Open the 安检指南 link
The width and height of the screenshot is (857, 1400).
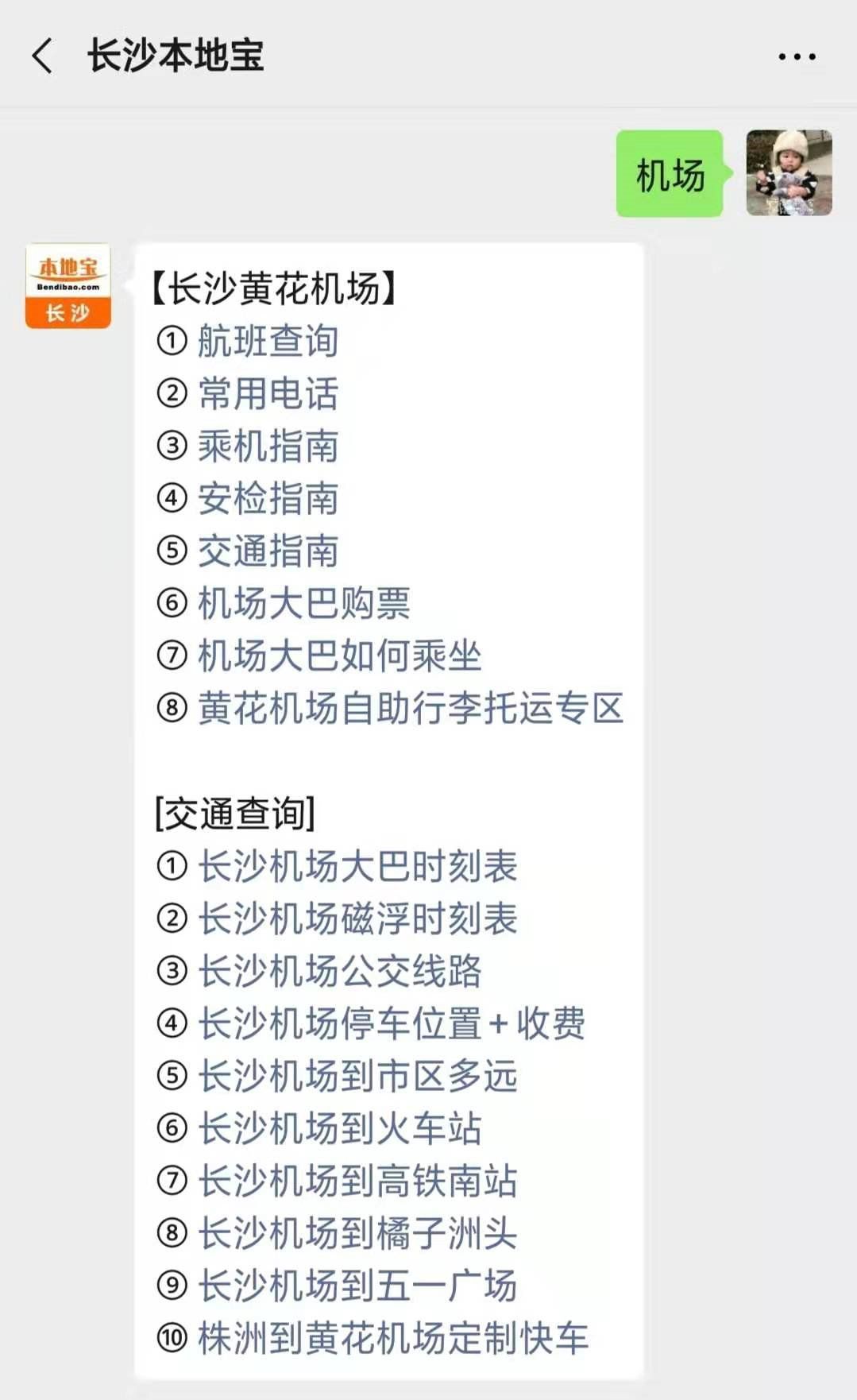(x=268, y=498)
